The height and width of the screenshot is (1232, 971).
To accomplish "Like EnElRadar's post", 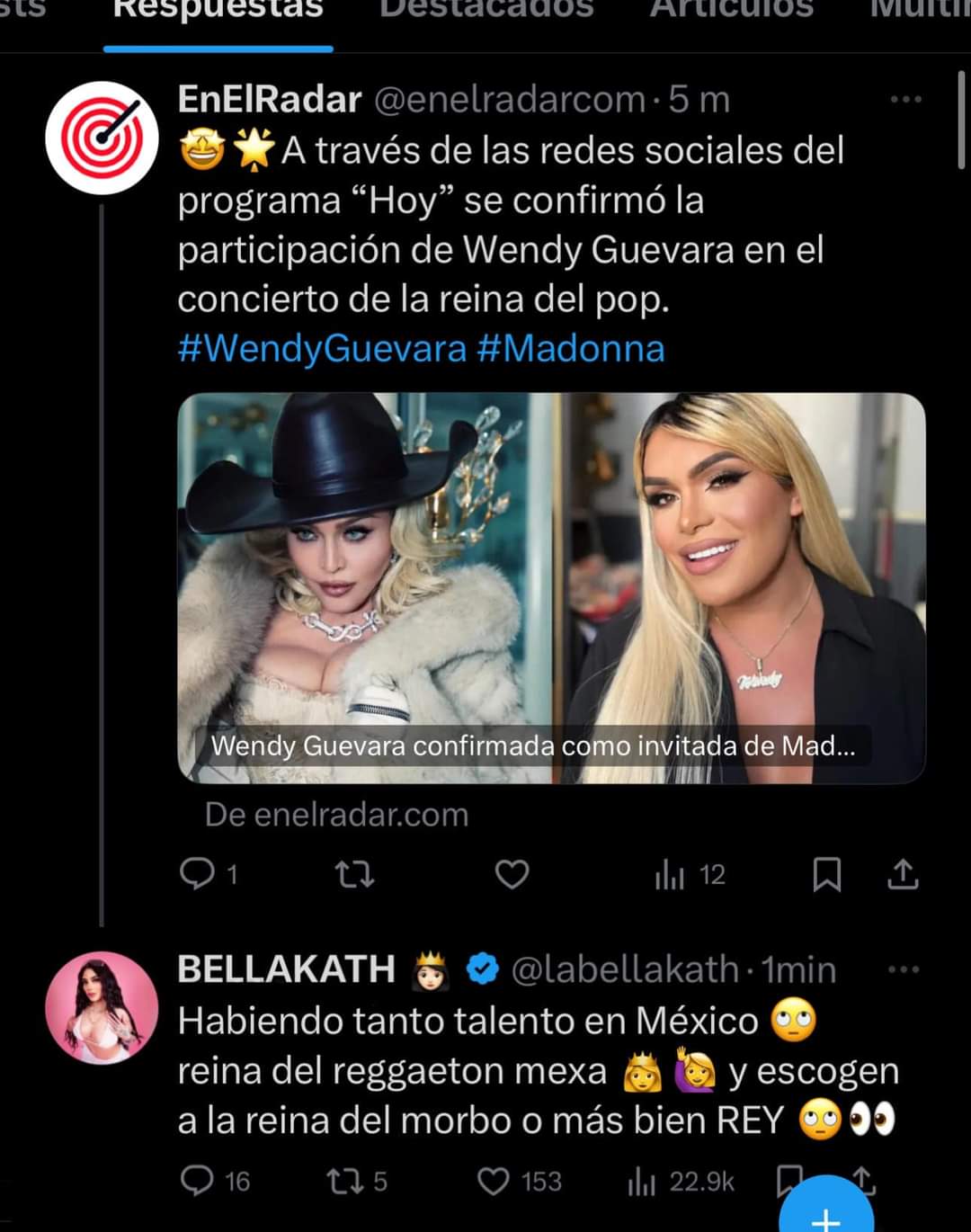I will pyautogui.click(x=512, y=873).
